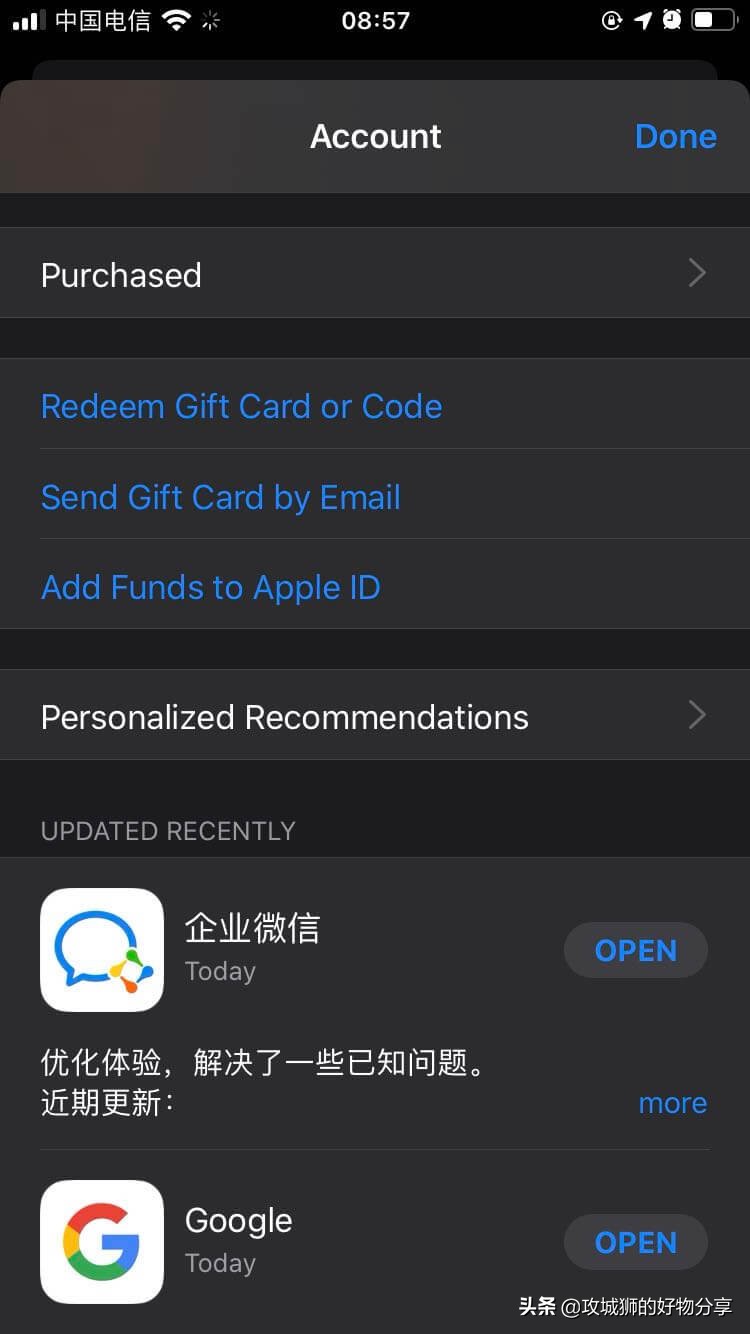Expand the update notes with more
This screenshot has height=1334, width=750.
click(672, 1102)
